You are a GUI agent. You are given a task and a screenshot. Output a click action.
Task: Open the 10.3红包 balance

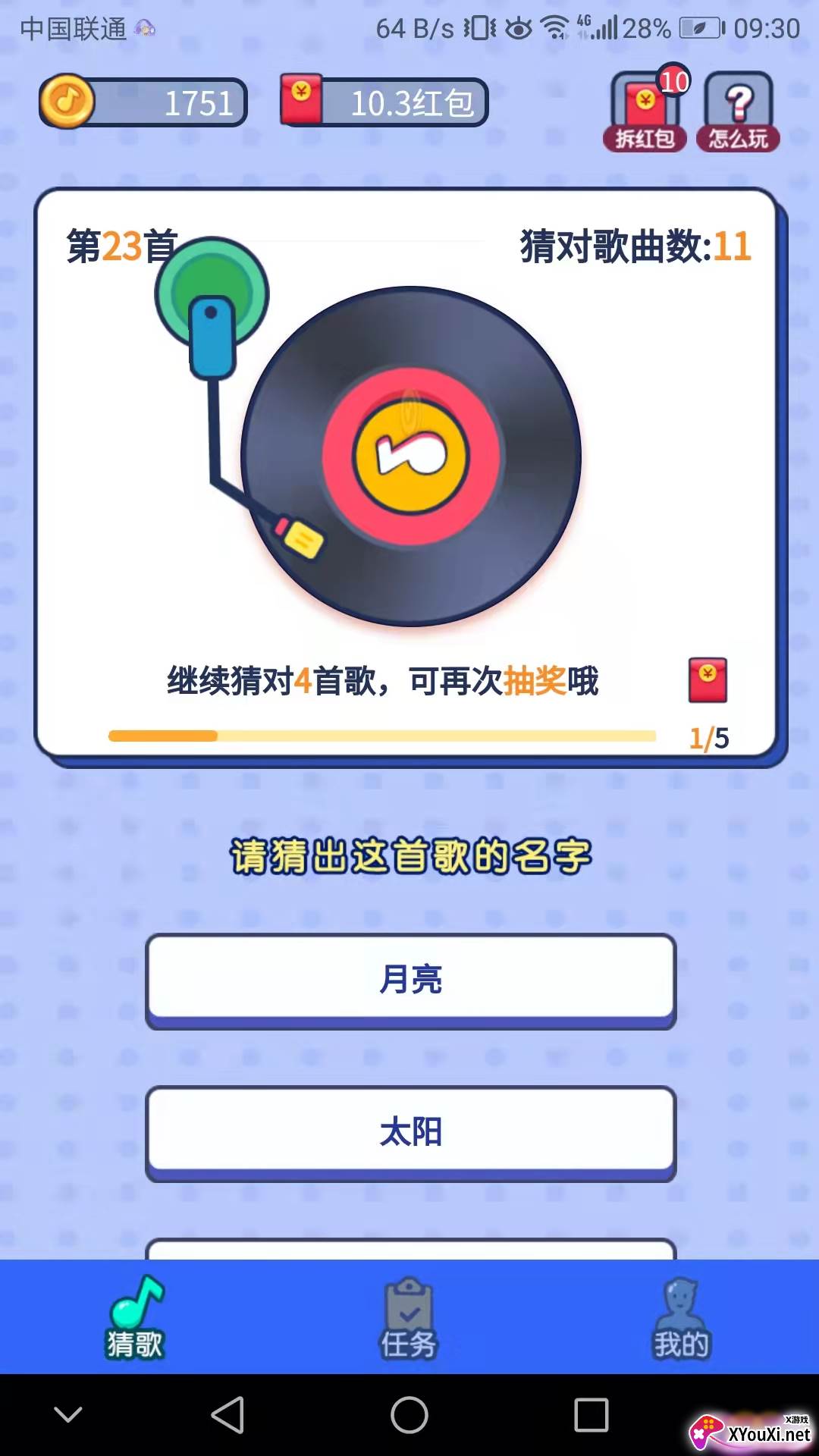click(x=384, y=101)
